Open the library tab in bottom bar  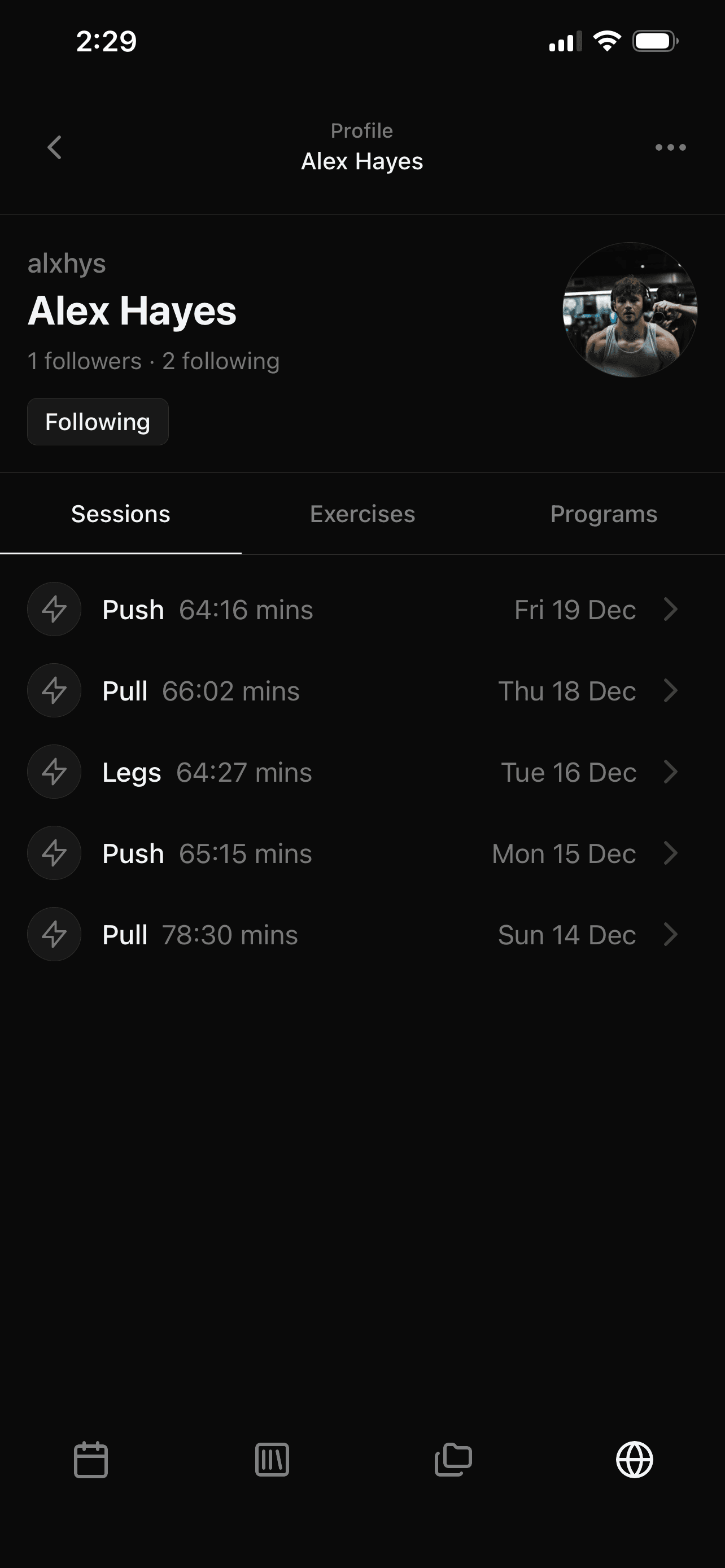click(x=272, y=1460)
